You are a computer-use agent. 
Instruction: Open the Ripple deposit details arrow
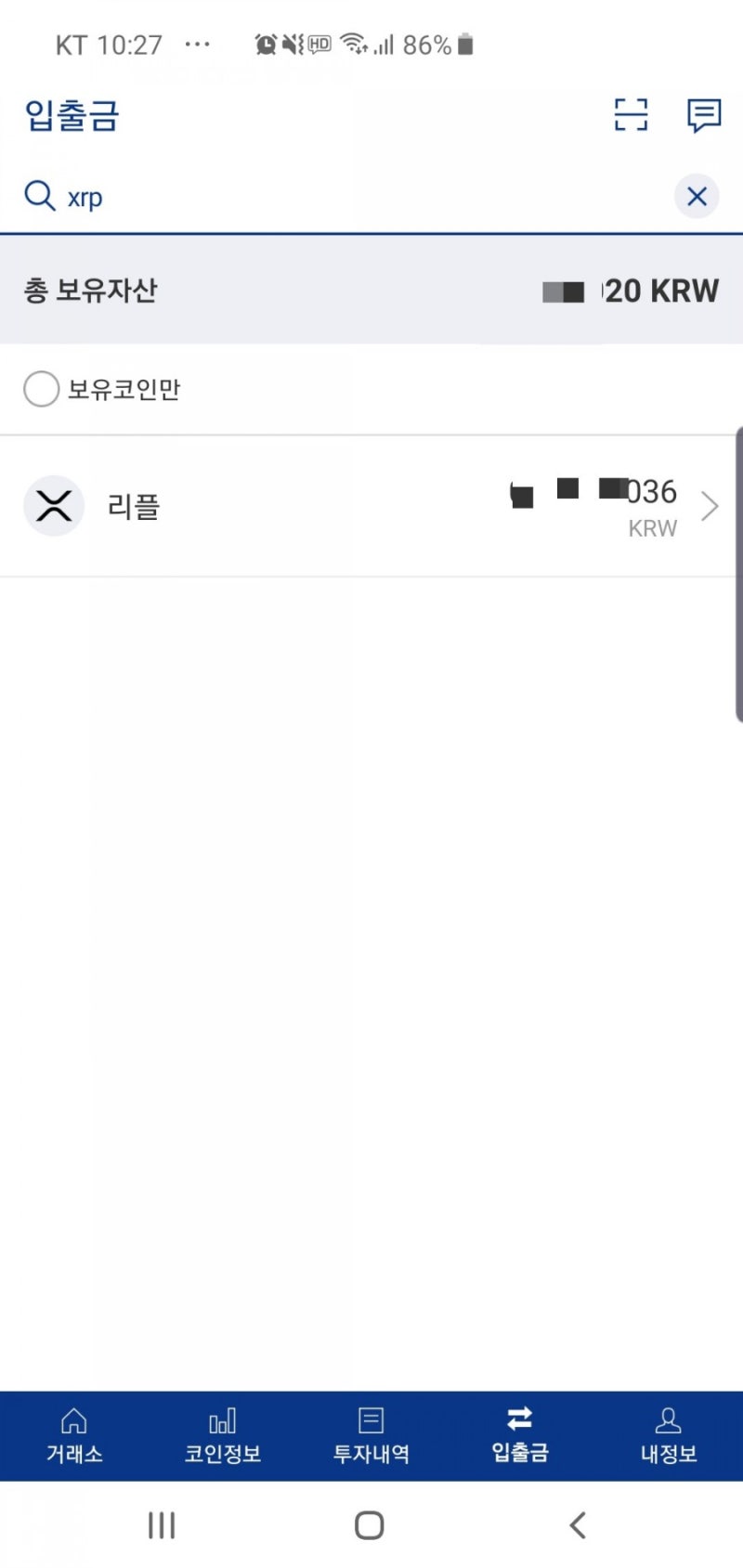710,506
